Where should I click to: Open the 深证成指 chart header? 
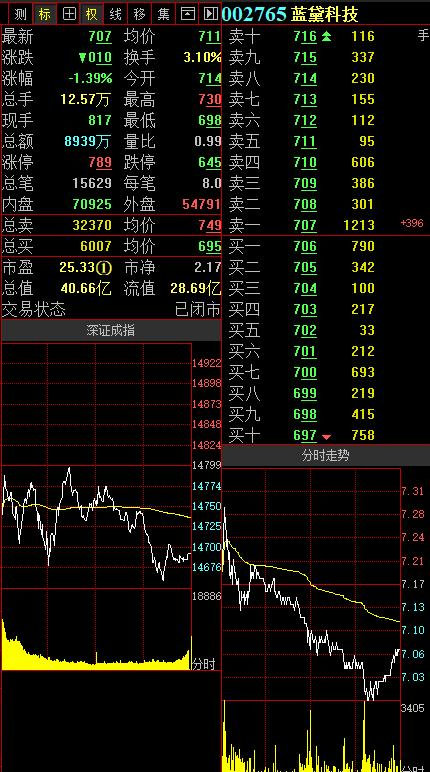pos(111,330)
